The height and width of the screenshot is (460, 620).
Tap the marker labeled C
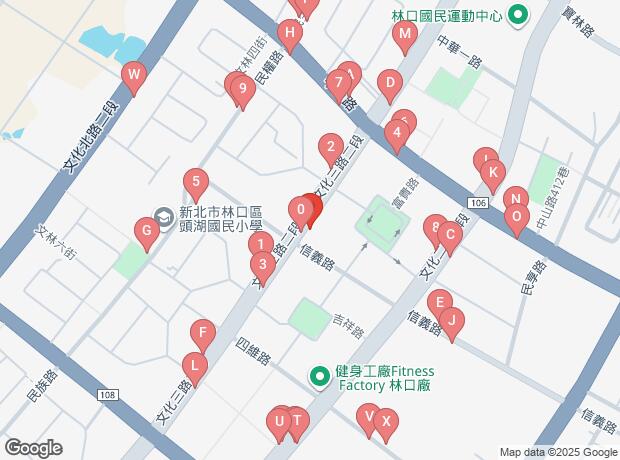[449, 238]
